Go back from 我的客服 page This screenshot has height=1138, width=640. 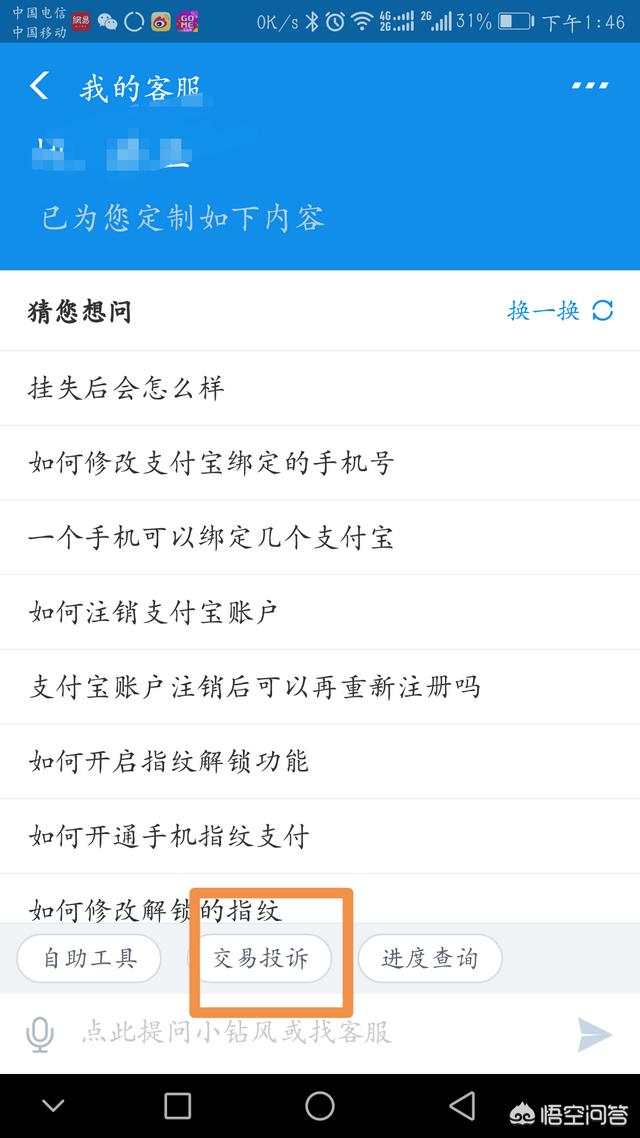[40, 86]
